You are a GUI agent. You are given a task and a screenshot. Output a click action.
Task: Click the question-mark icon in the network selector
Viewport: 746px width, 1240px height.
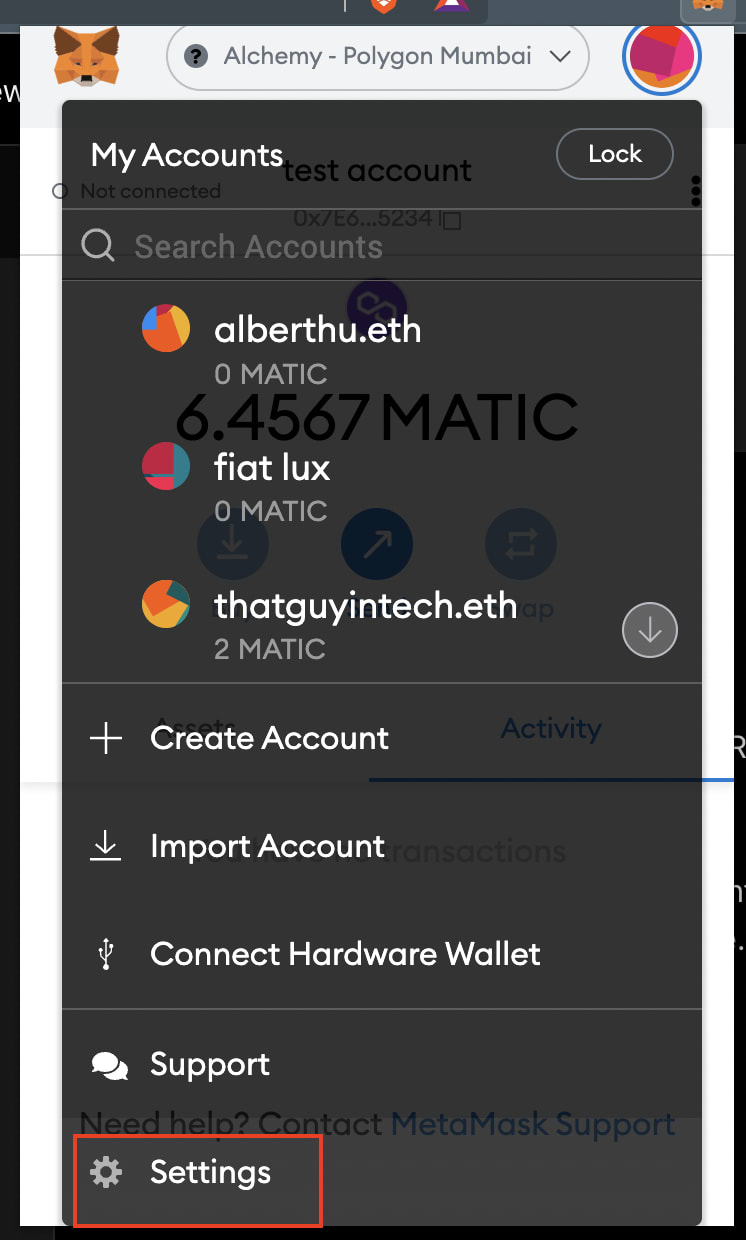(x=196, y=56)
